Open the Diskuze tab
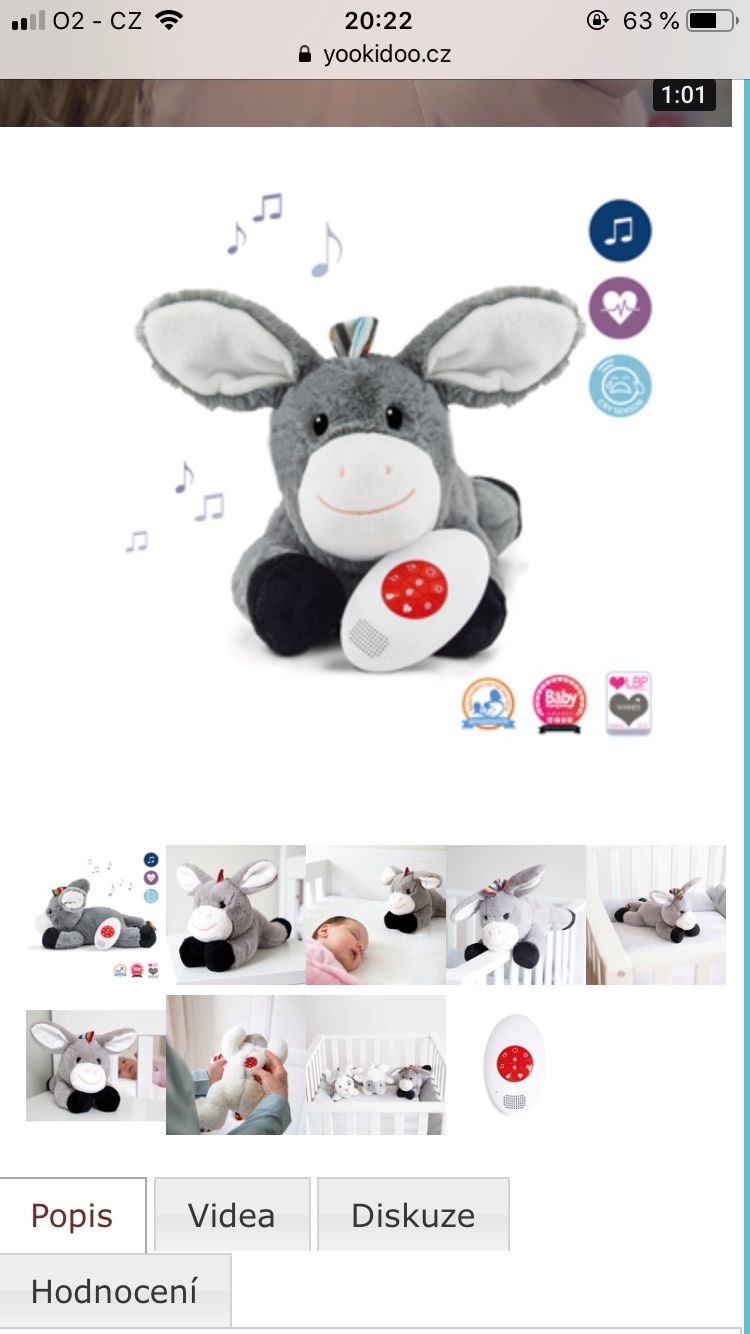This screenshot has width=750, height=1334. coord(413,1216)
